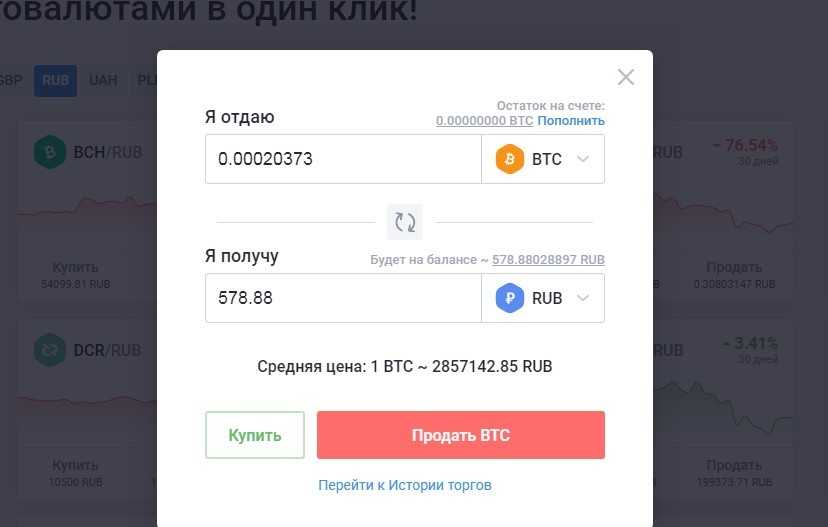Swap the currencies with the arrows icon
The width and height of the screenshot is (828, 527).
405,221
